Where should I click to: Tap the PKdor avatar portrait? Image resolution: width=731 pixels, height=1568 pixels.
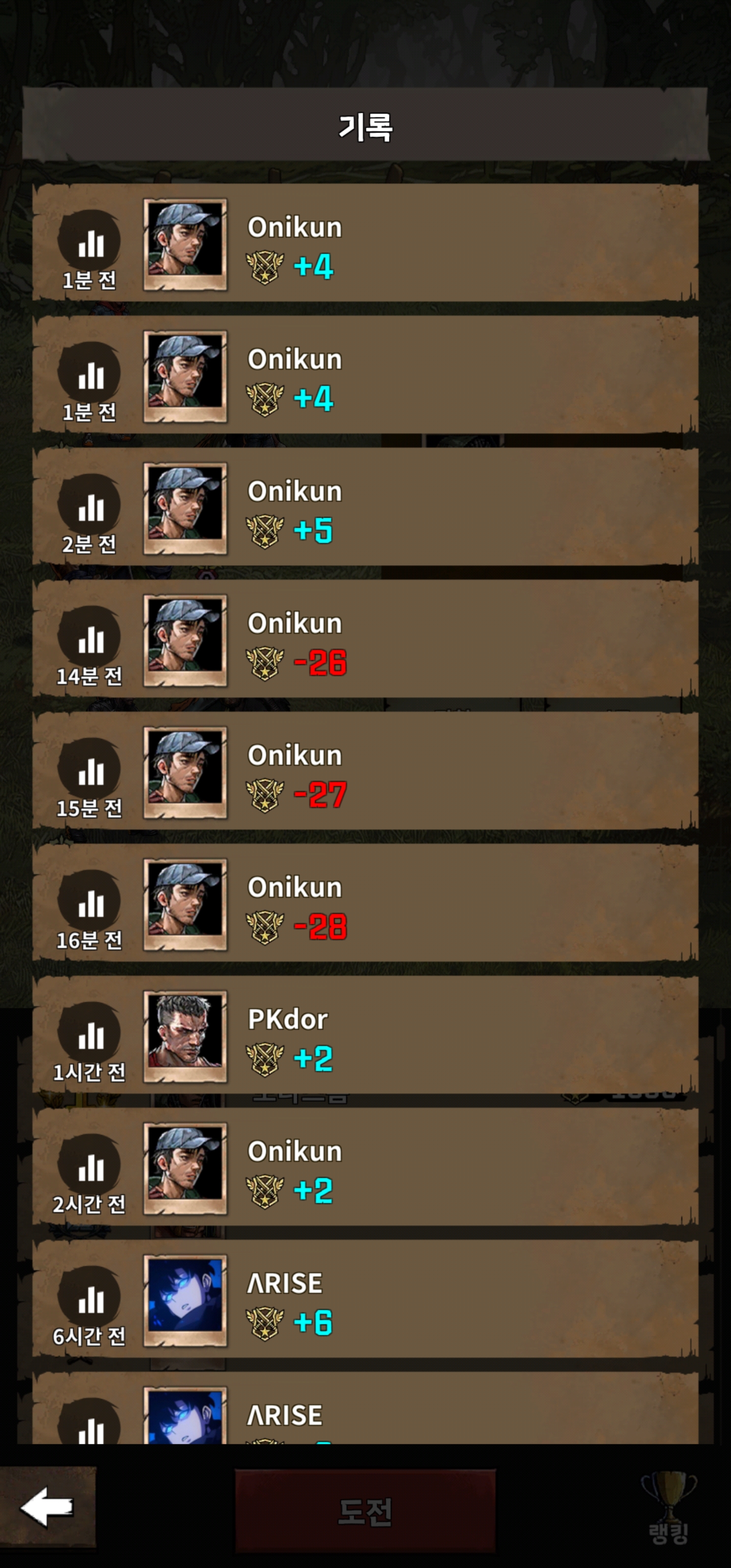click(185, 1036)
